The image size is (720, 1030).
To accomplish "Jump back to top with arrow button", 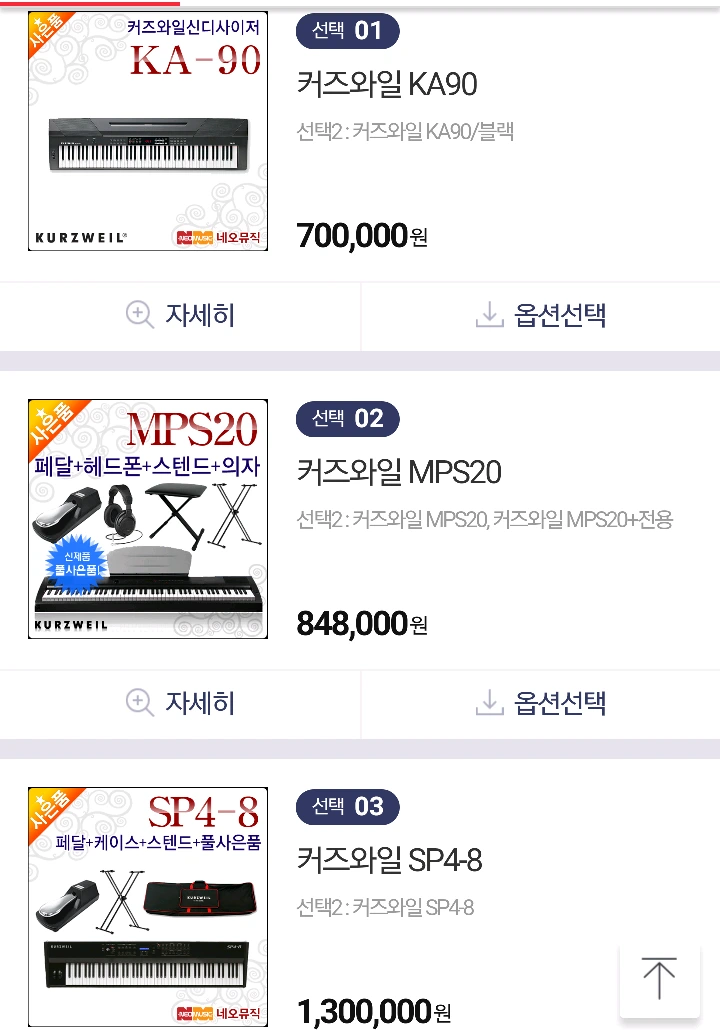I will coord(659,979).
